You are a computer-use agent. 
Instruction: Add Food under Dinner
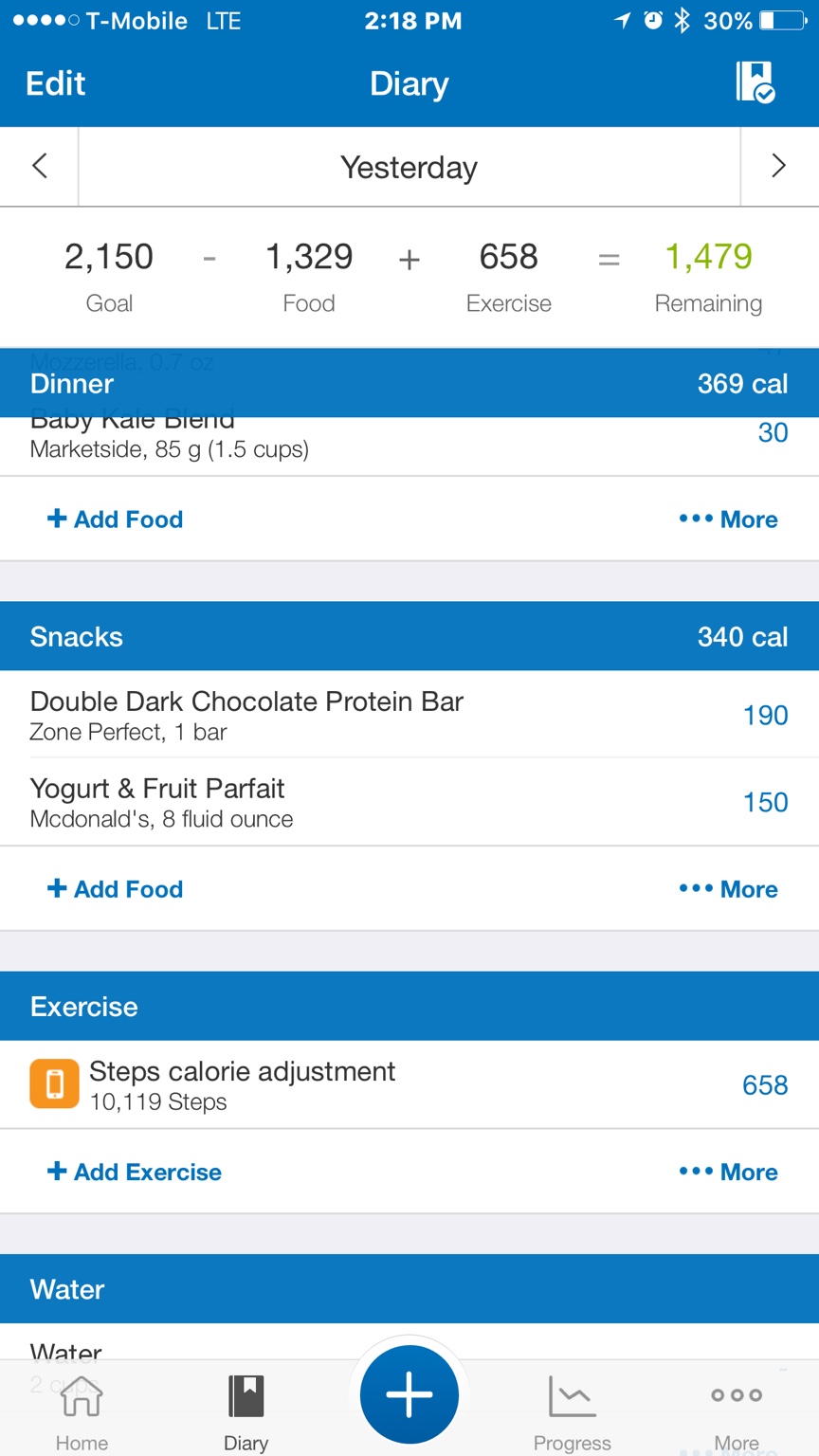coord(115,519)
